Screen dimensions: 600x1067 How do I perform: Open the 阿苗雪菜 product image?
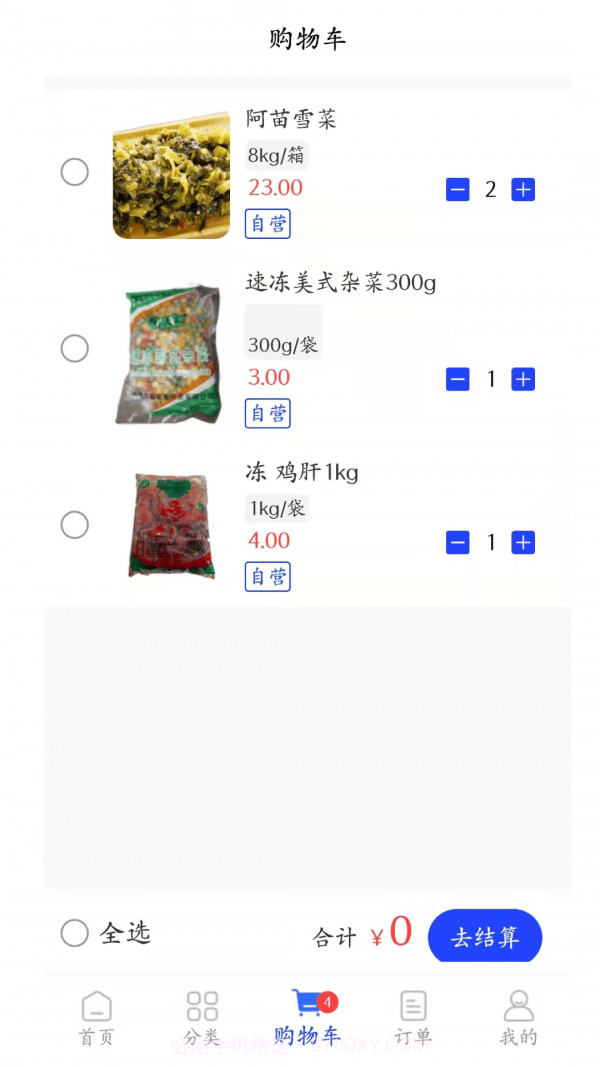171,175
